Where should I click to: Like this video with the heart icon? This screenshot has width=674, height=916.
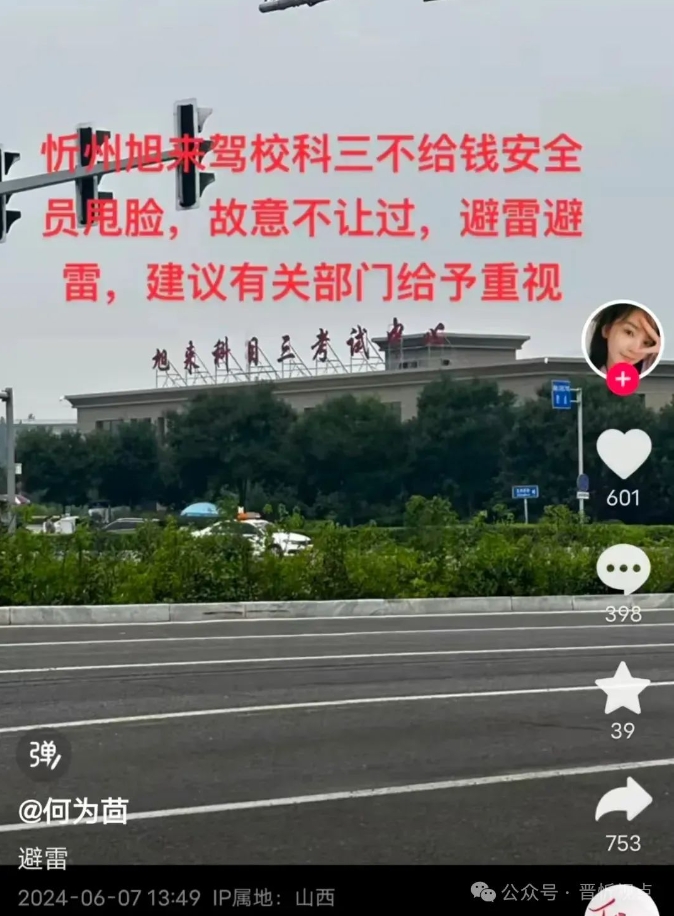[x=623, y=454]
